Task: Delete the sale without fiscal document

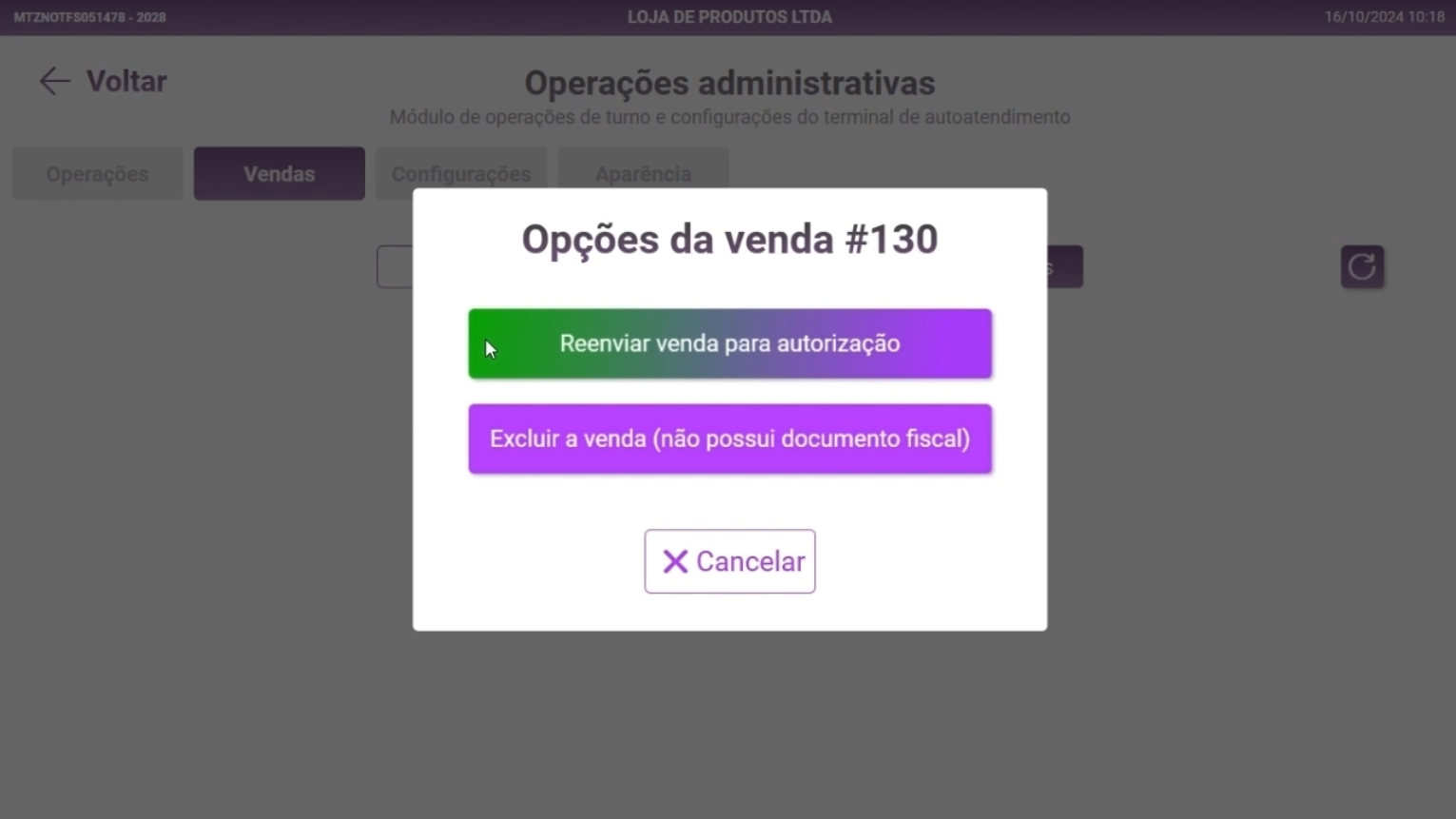Action: pos(729,439)
